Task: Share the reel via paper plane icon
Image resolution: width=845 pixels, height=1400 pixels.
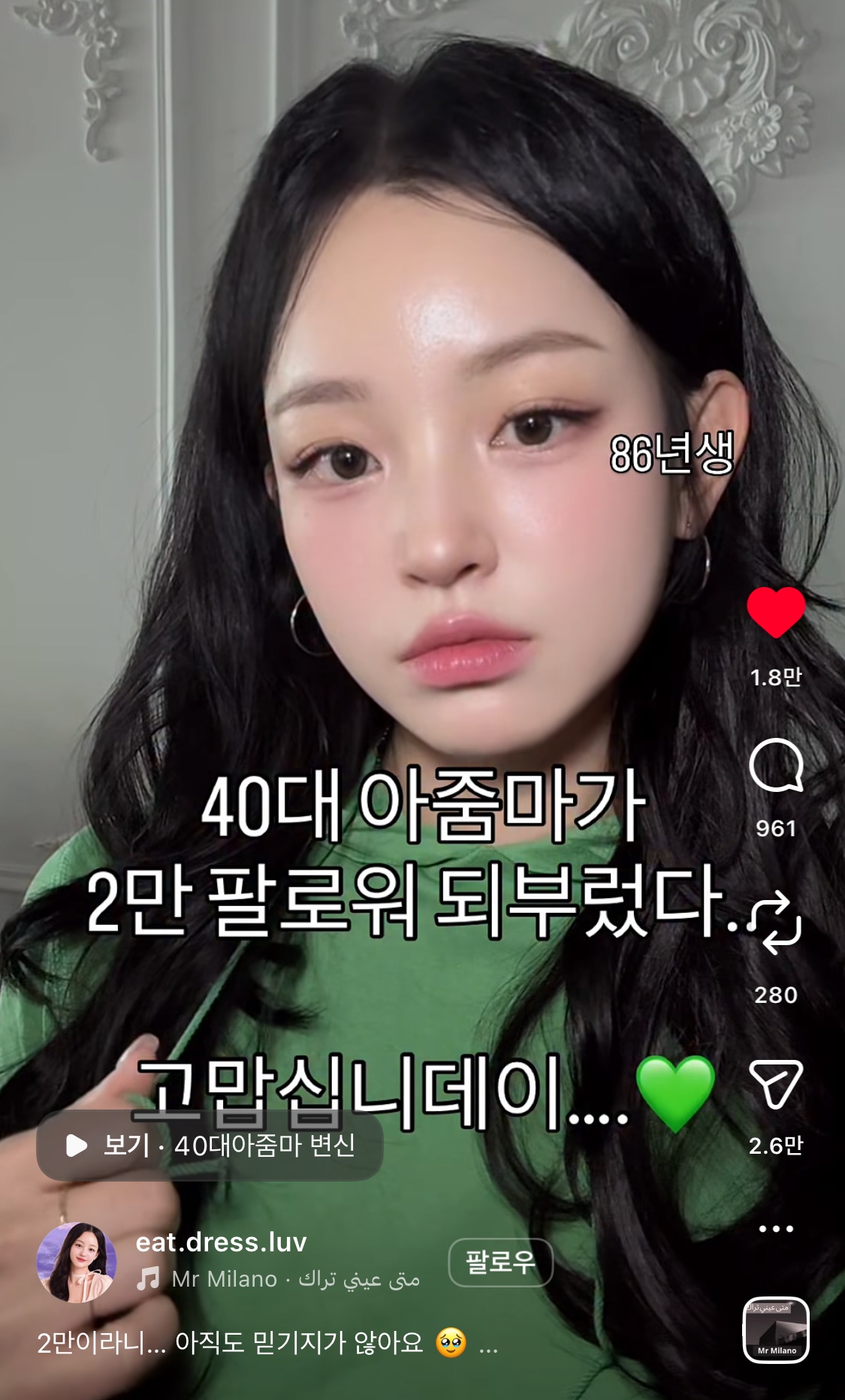Action: 776,1083
